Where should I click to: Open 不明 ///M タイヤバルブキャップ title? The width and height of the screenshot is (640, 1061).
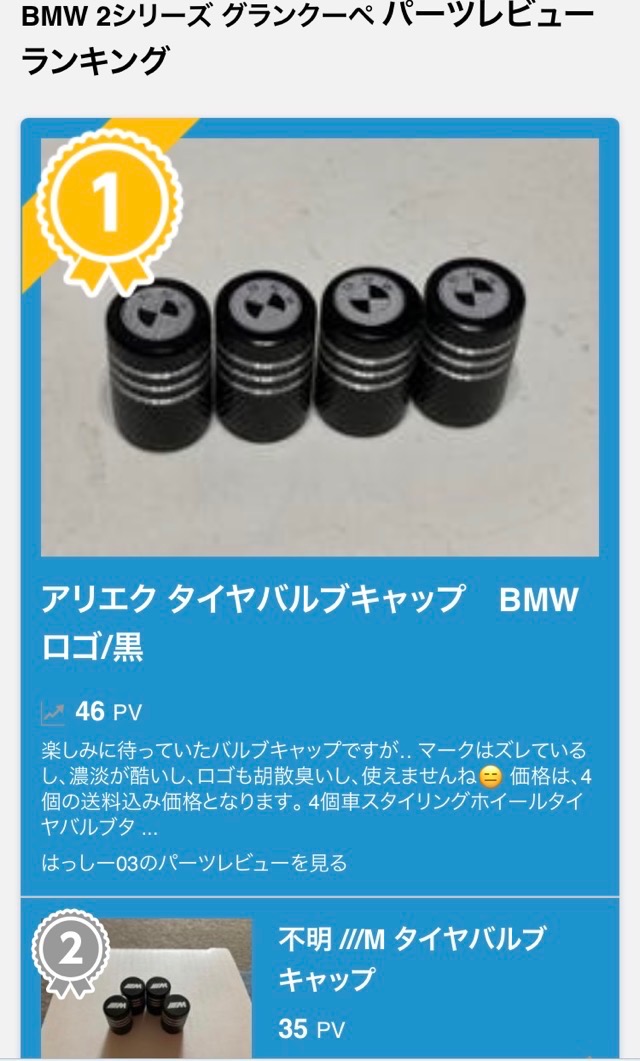411,958
